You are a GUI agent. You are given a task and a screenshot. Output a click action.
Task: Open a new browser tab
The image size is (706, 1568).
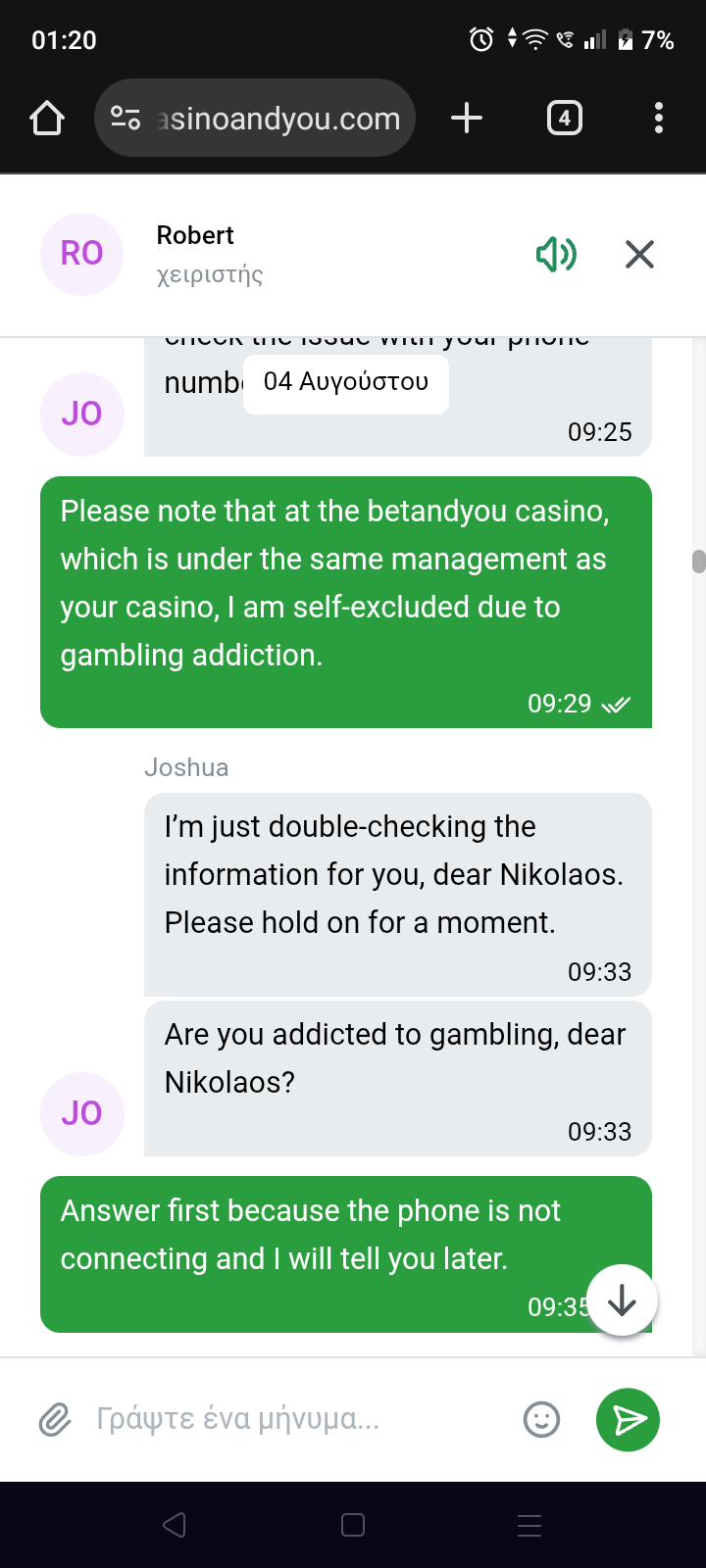pos(467,119)
